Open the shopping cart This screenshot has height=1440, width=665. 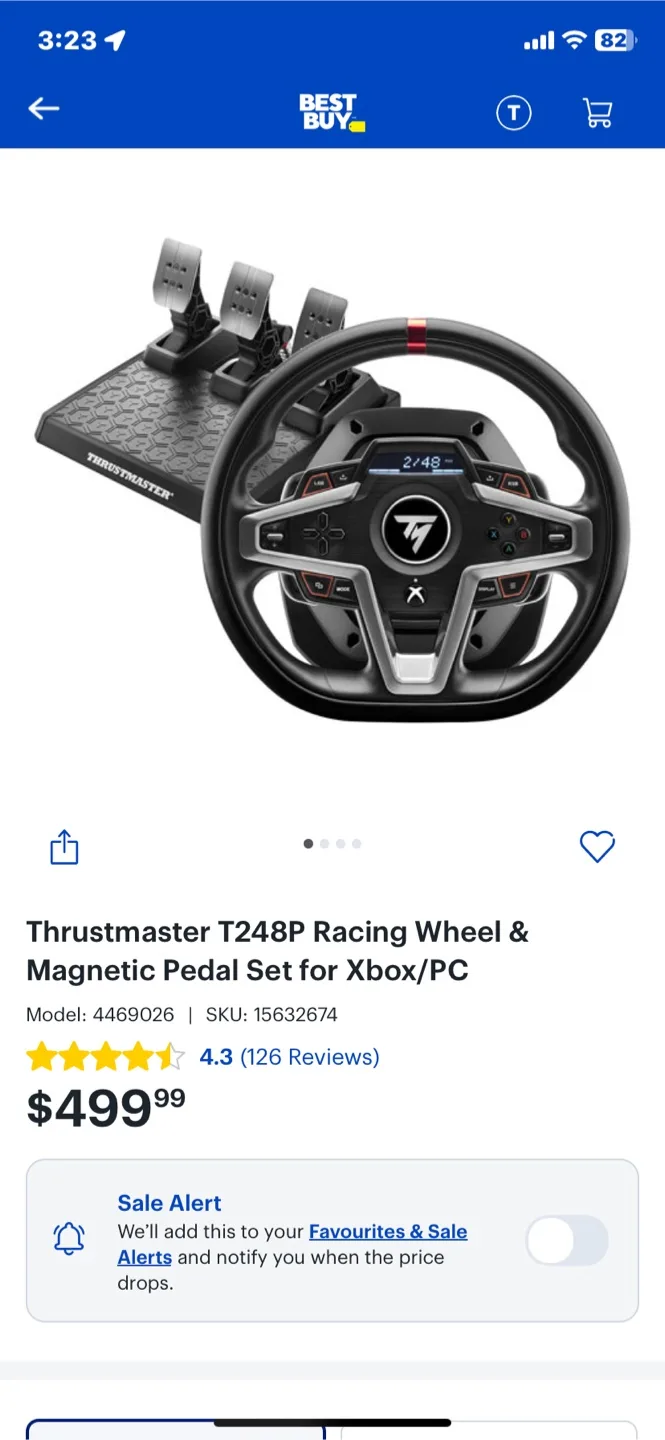598,113
